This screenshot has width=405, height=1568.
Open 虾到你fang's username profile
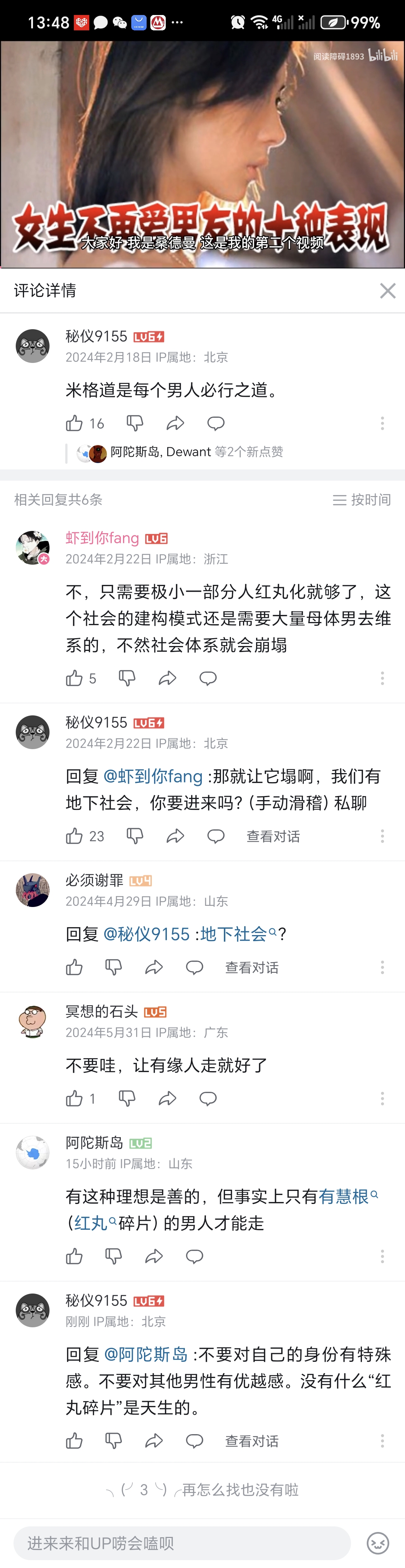pyautogui.click(x=102, y=538)
